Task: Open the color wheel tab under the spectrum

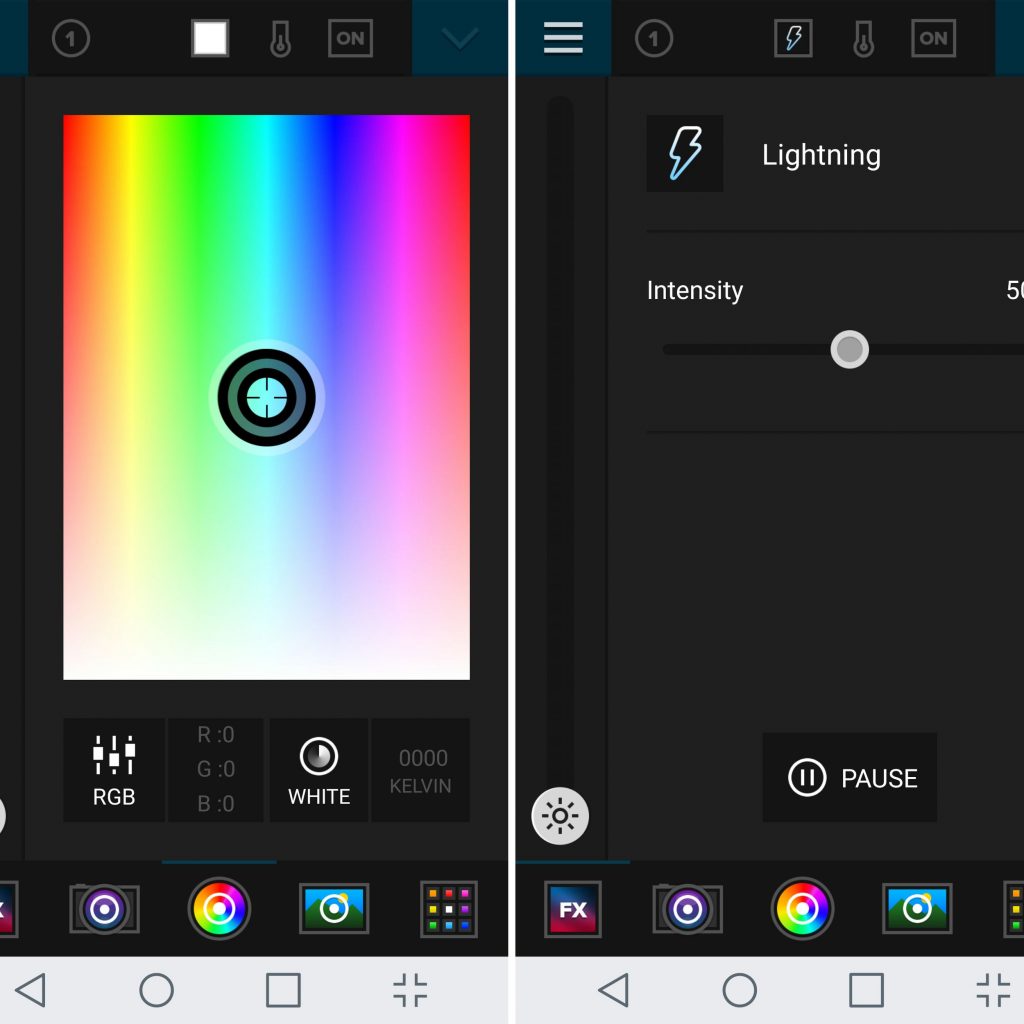Action: 219,909
